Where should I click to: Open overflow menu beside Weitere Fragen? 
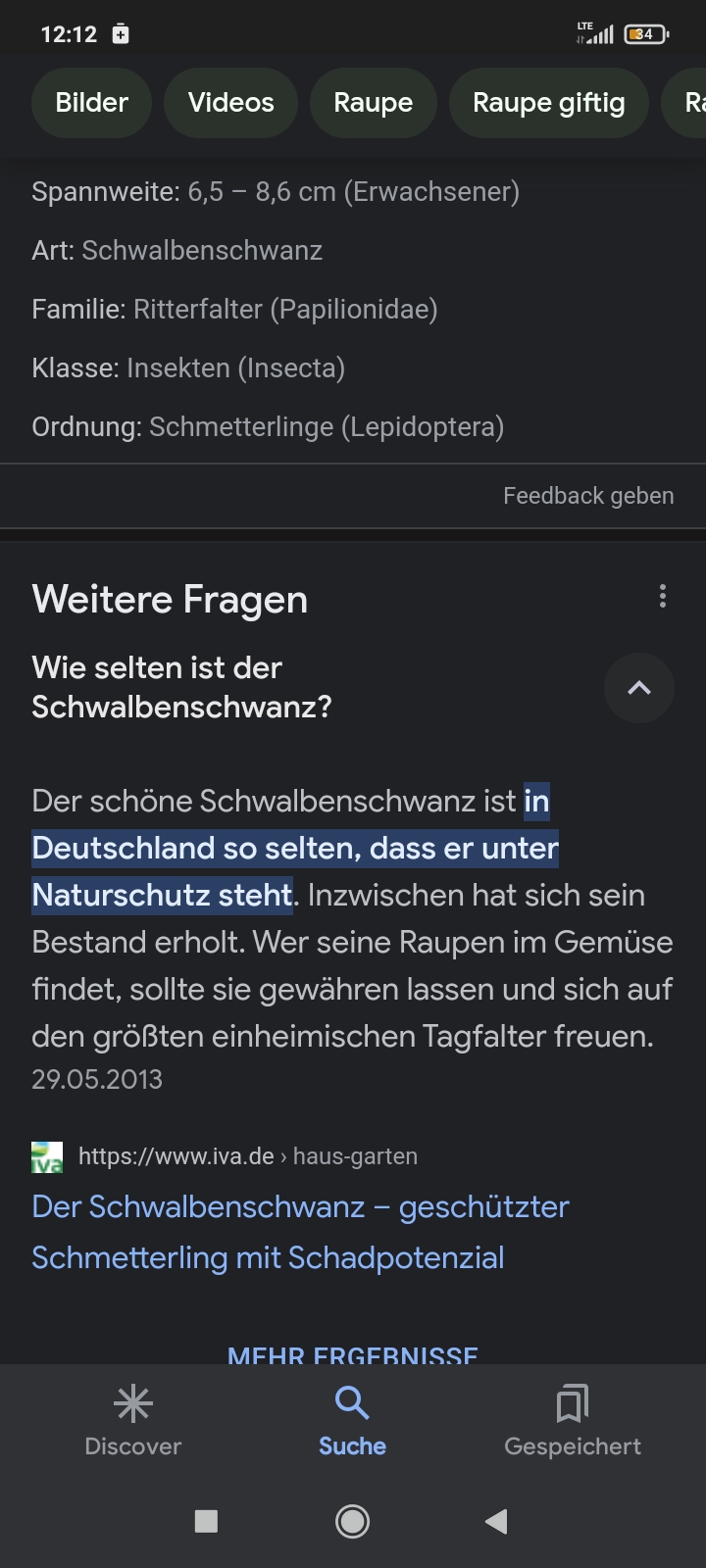pos(663,597)
